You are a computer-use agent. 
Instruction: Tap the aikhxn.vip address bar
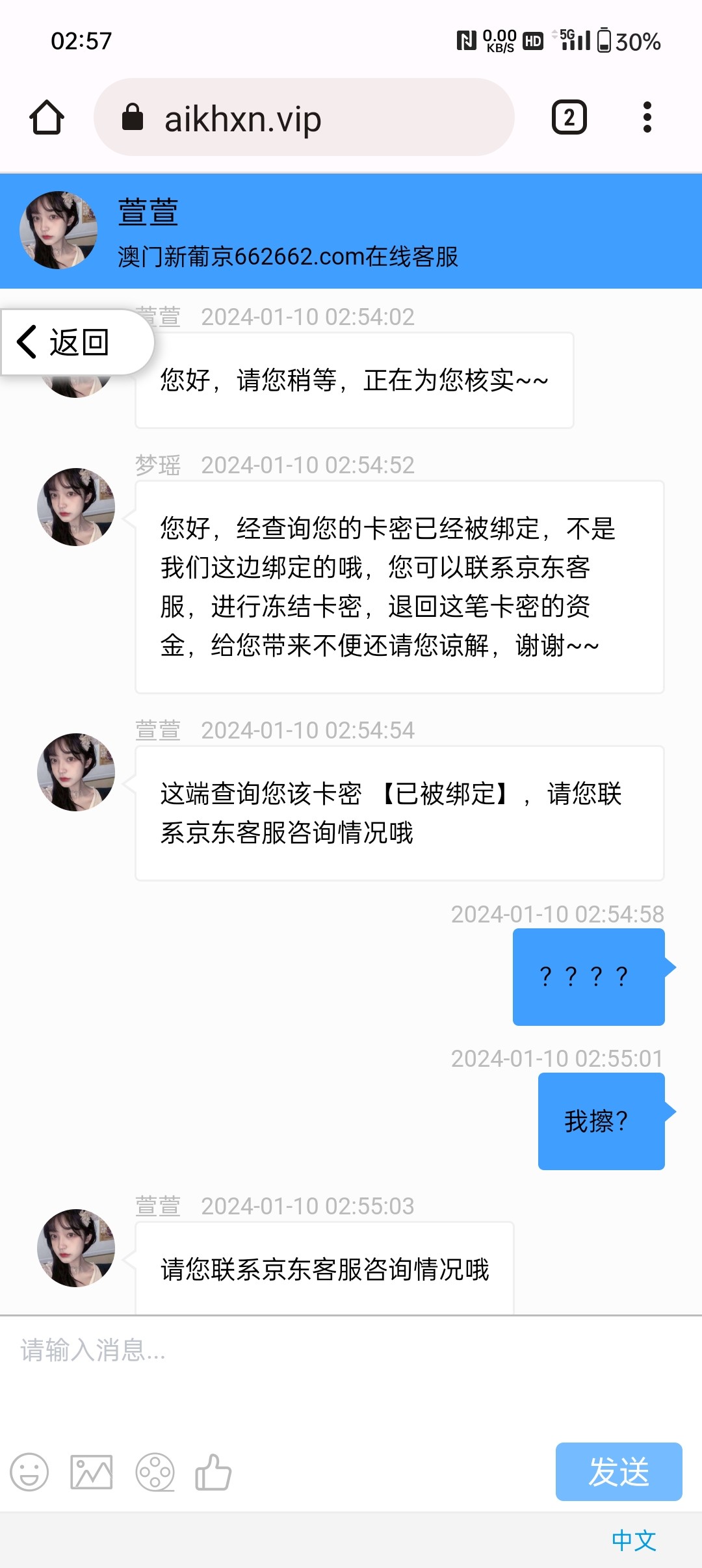(x=304, y=118)
